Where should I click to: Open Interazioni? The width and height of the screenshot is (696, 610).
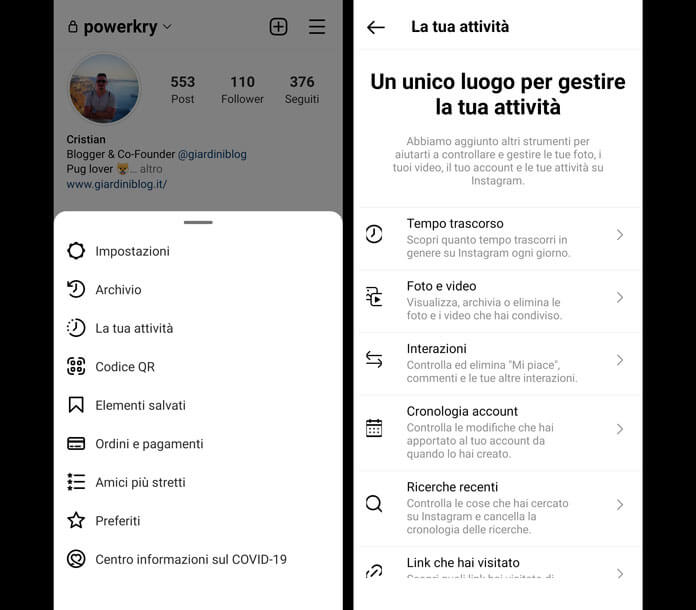pyautogui.click(x=497, y=360)
